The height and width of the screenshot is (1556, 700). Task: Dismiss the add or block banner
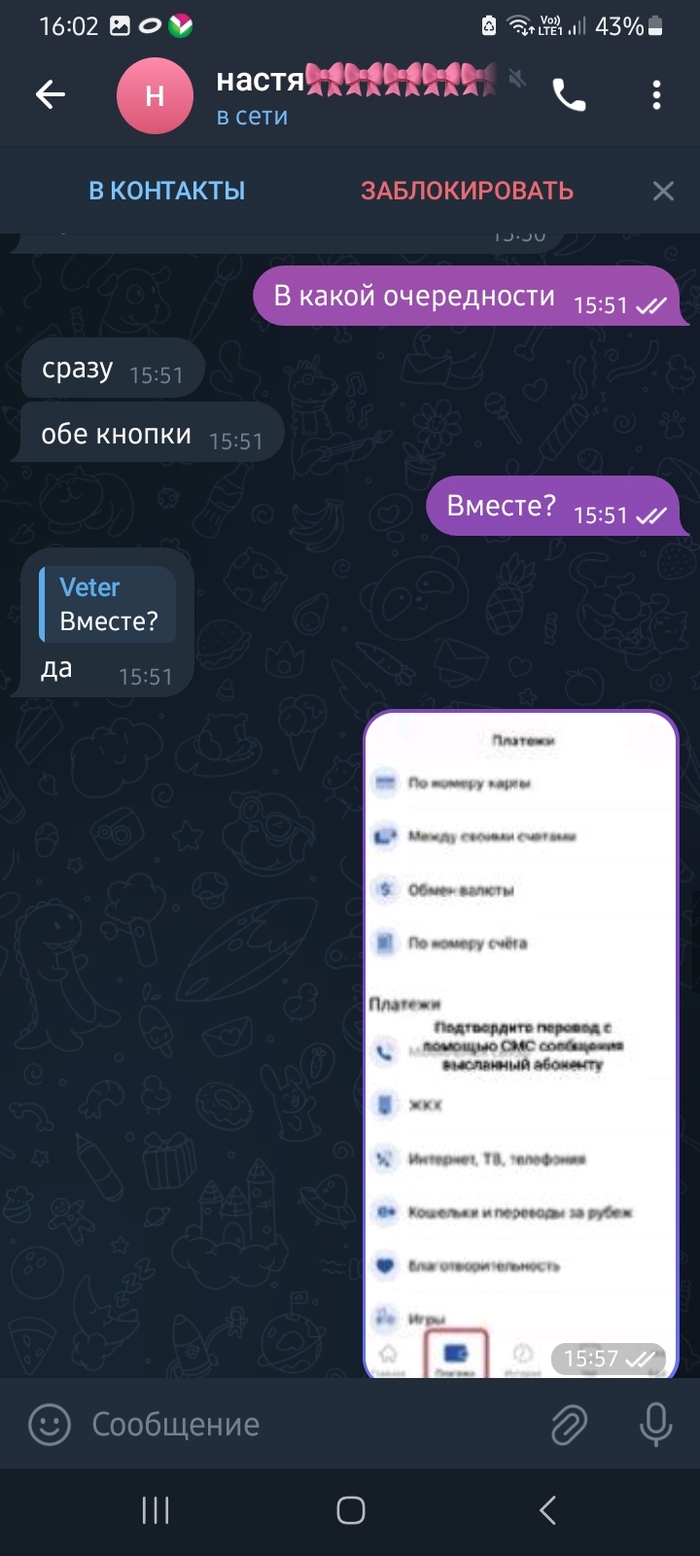663,191
